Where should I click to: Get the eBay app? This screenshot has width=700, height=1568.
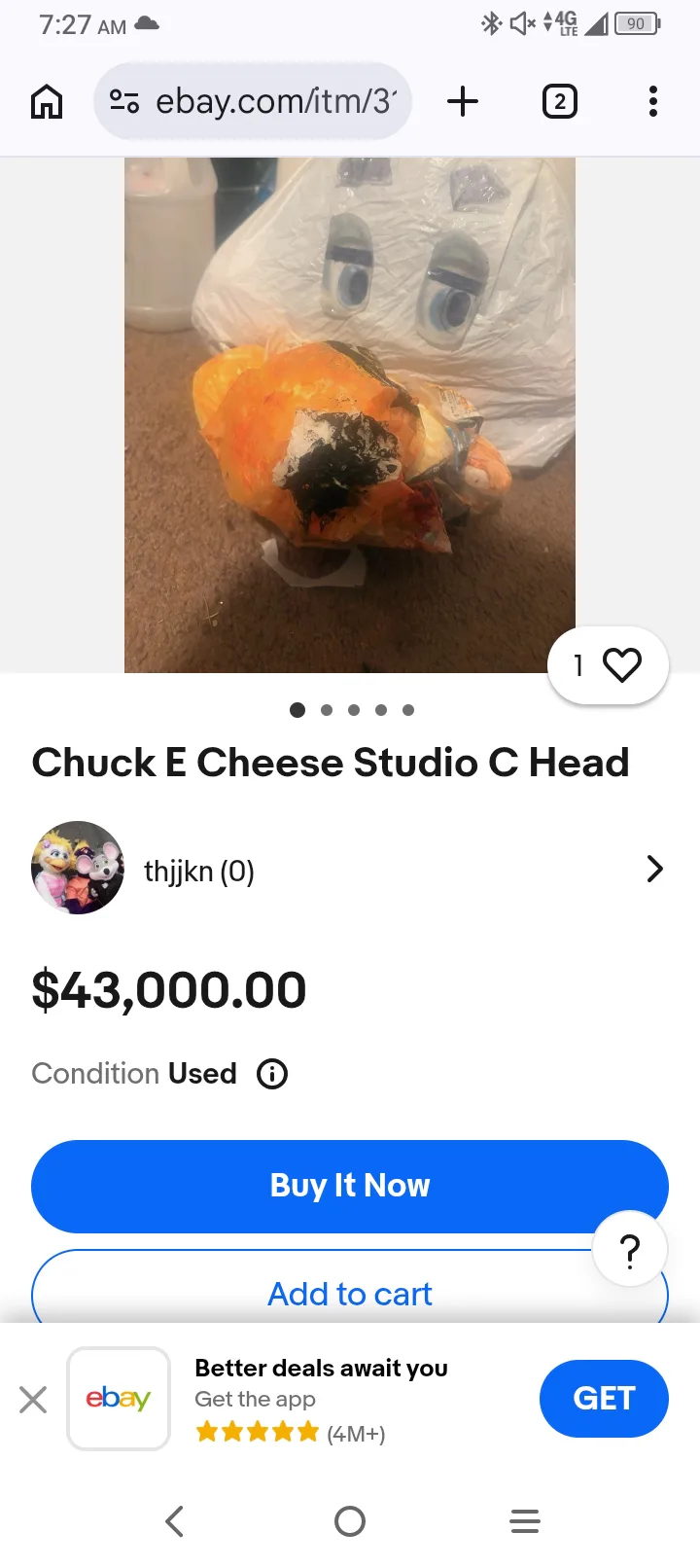click(x=604, y=1399)
